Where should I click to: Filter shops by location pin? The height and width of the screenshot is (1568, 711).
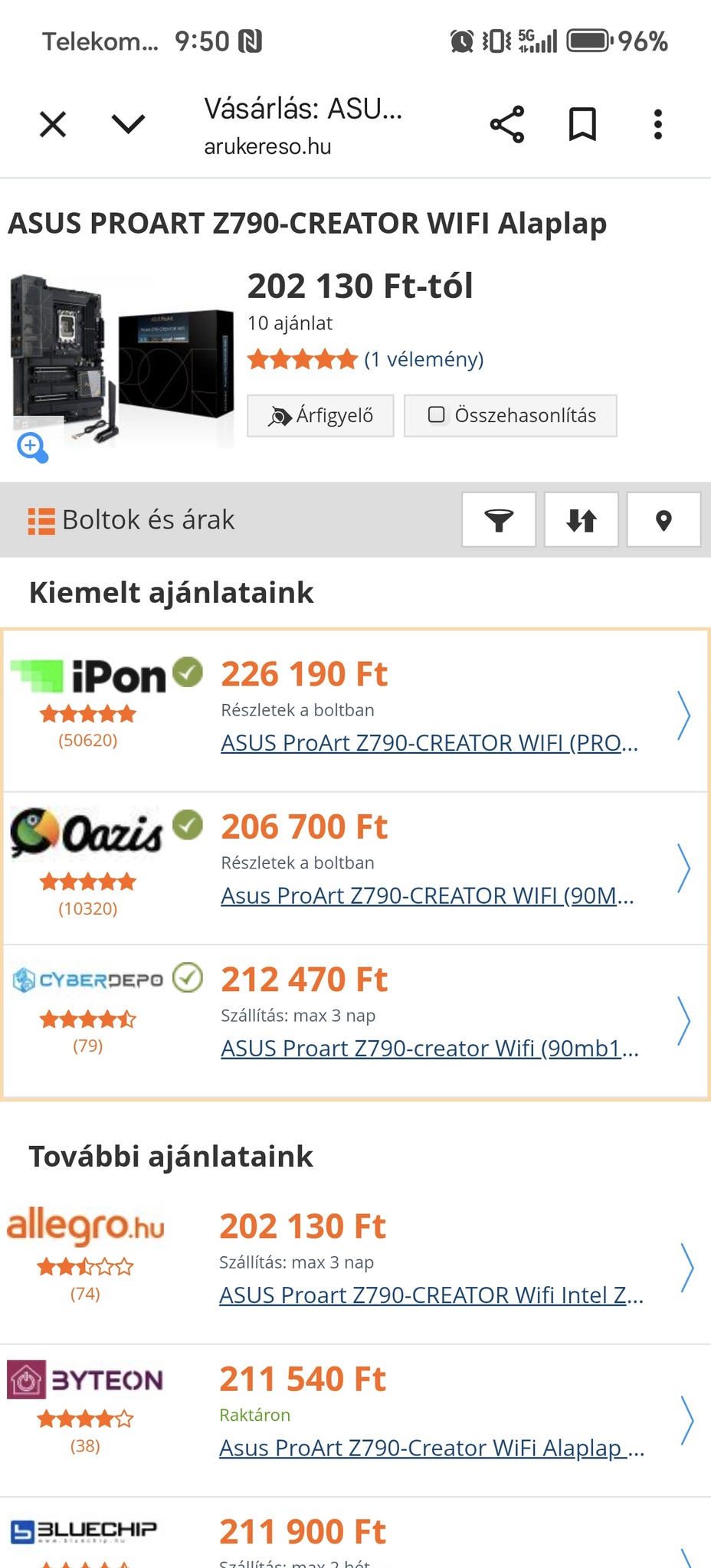pyautogui.click(x=663, y=520)
